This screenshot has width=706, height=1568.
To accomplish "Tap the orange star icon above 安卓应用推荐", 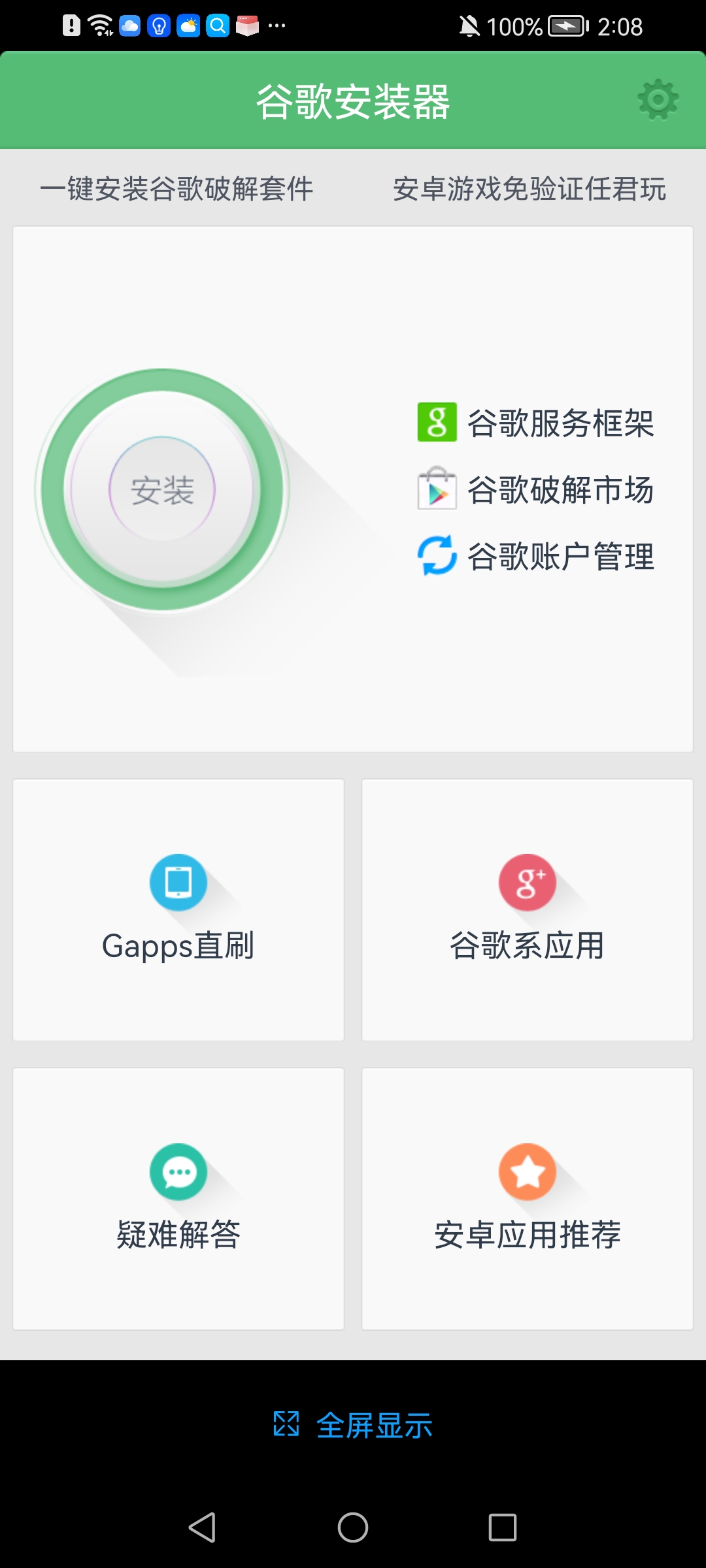I will point(527,1171).
